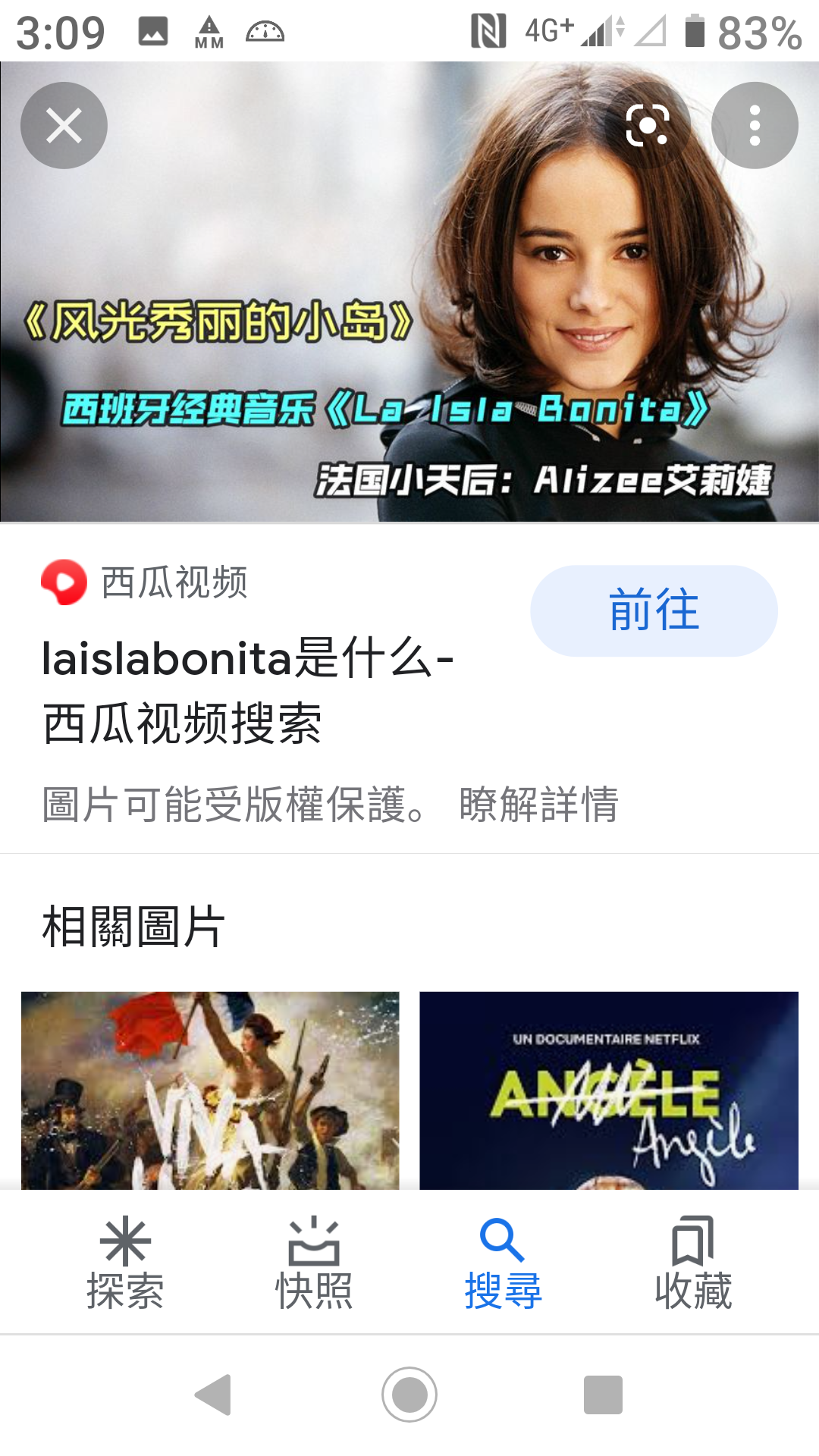Open the Liberty painting related image

click(210, 1090)
